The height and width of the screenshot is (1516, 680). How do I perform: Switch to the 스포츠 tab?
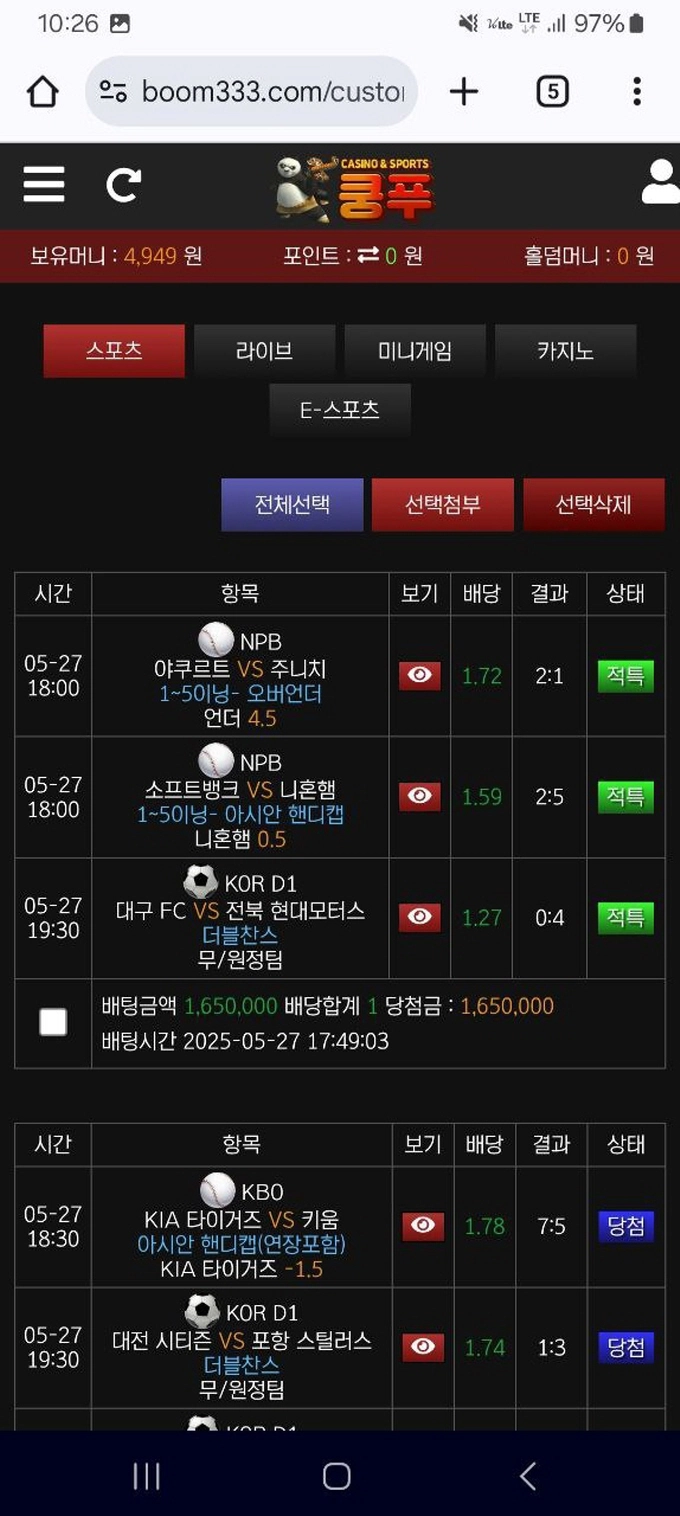point(114,351)
